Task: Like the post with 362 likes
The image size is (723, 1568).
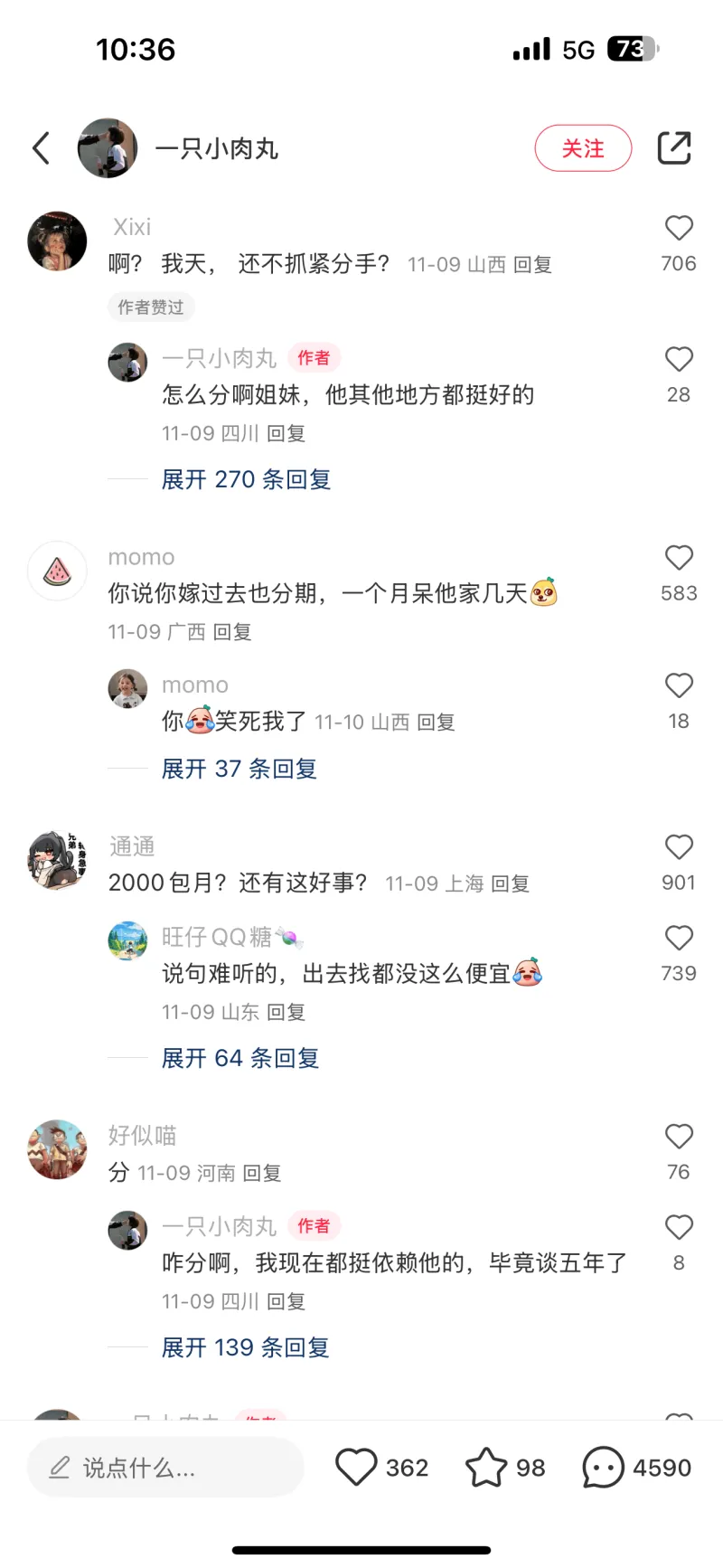Action: click(356, 1467)
